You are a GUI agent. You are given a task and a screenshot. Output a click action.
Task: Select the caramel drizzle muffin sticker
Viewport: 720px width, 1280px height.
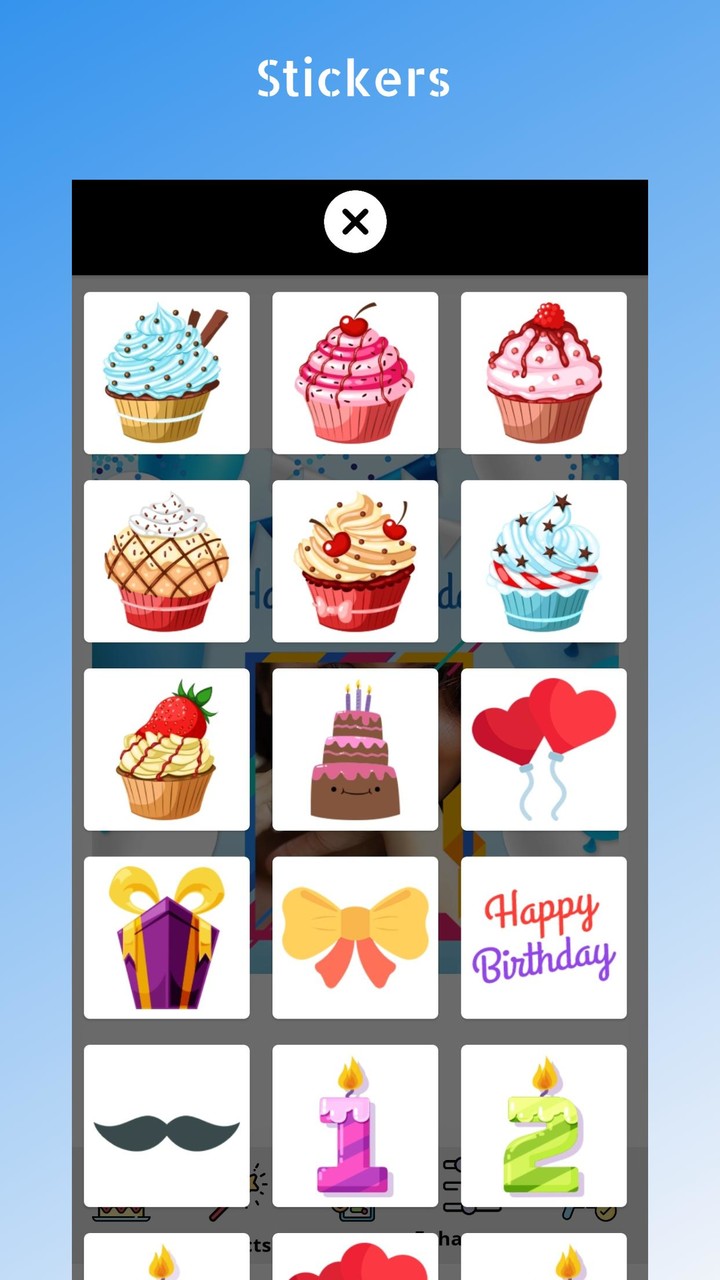166,561
